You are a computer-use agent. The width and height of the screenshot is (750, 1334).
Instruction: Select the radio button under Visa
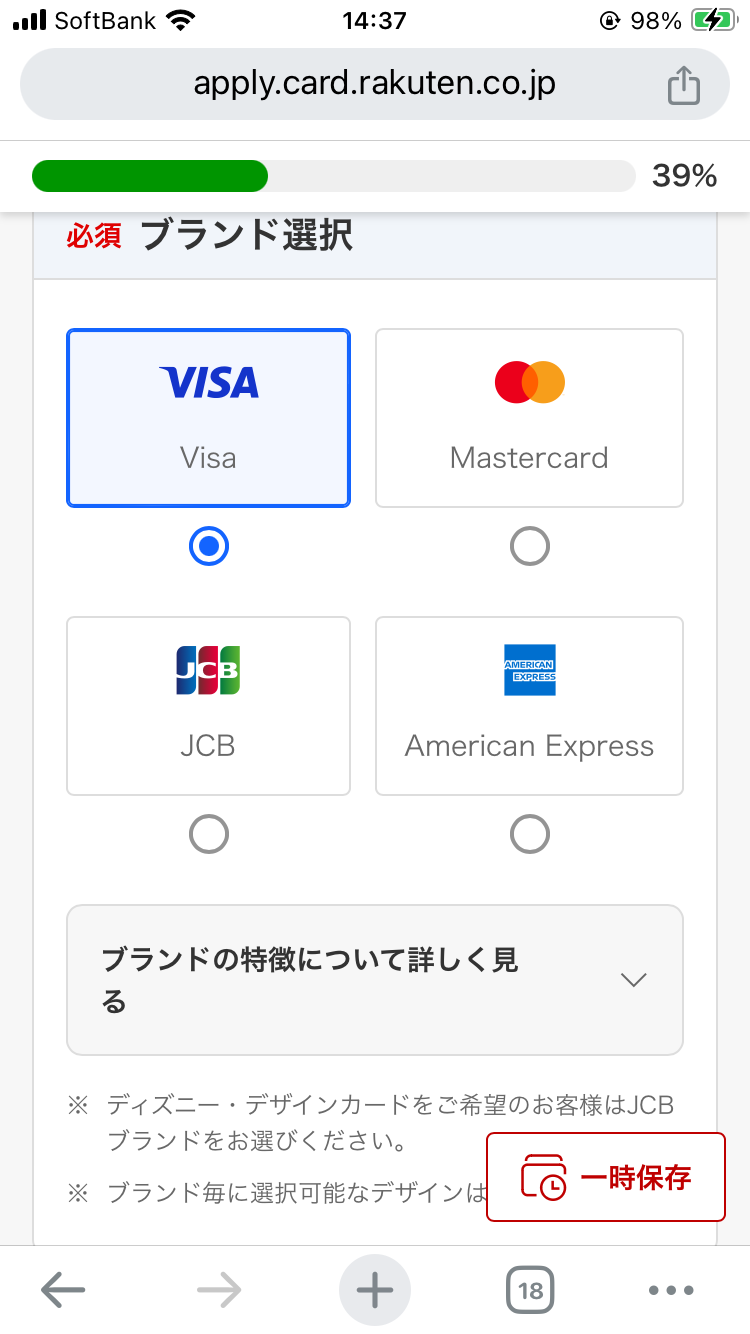209,547
